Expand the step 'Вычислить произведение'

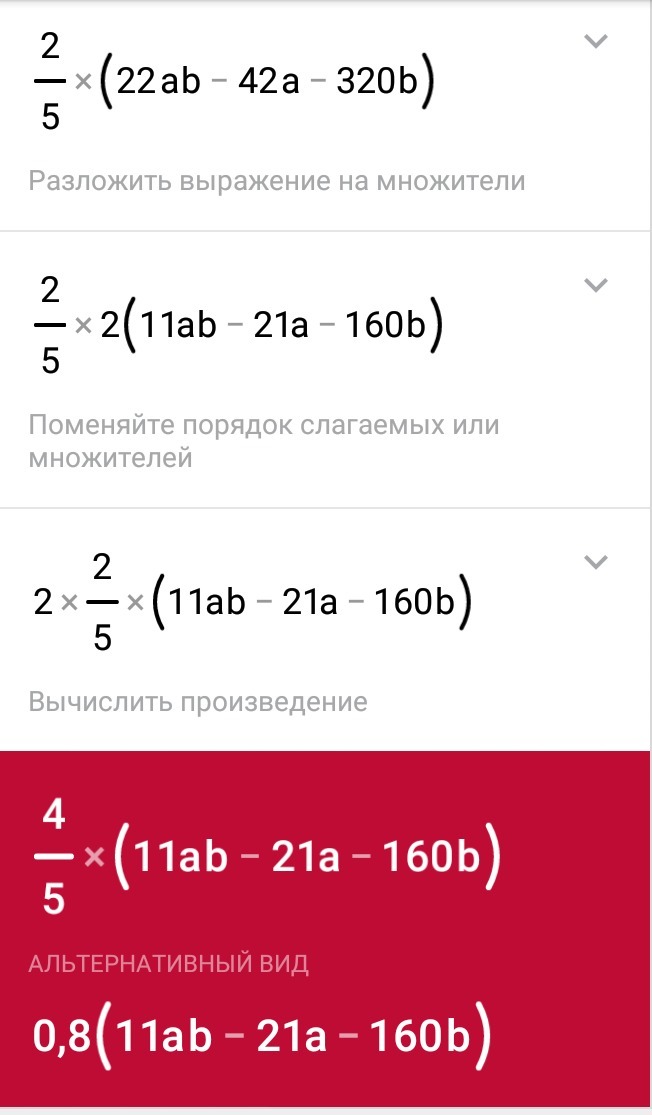pos(595,562)
